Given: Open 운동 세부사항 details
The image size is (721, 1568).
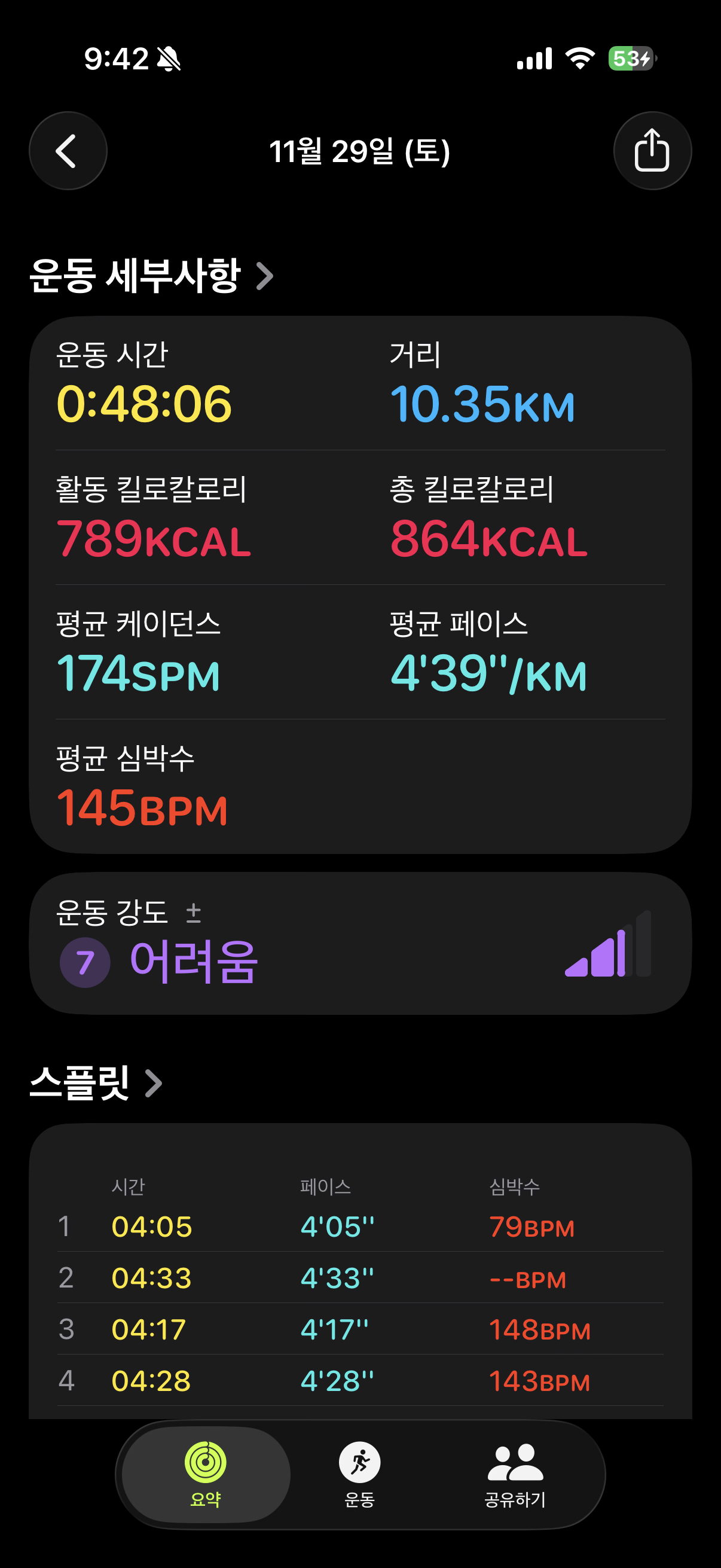Looking at the screenshot, I should pyautogui.click(x=151, y=276).
